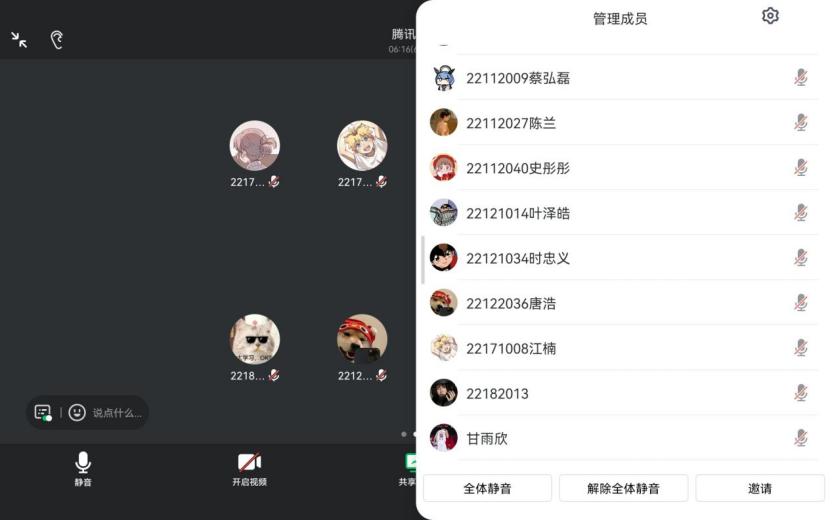Screen dimensions: 832x520
Task: Tap 邀请 to invite members
Action: 760,488
